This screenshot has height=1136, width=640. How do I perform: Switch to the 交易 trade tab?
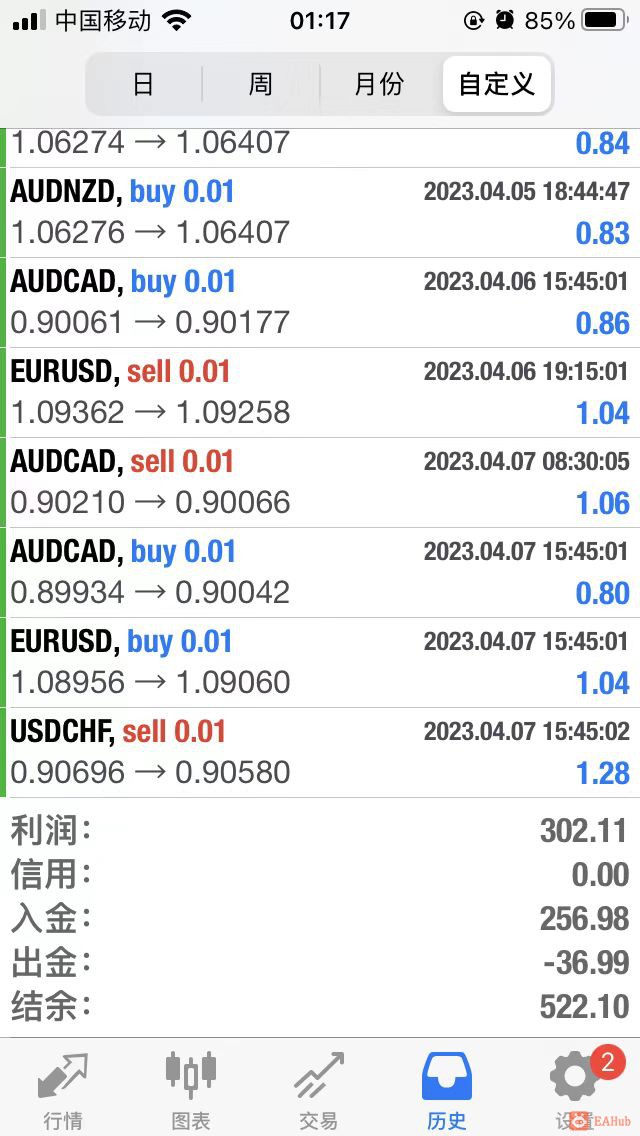tap(318, 1089)
